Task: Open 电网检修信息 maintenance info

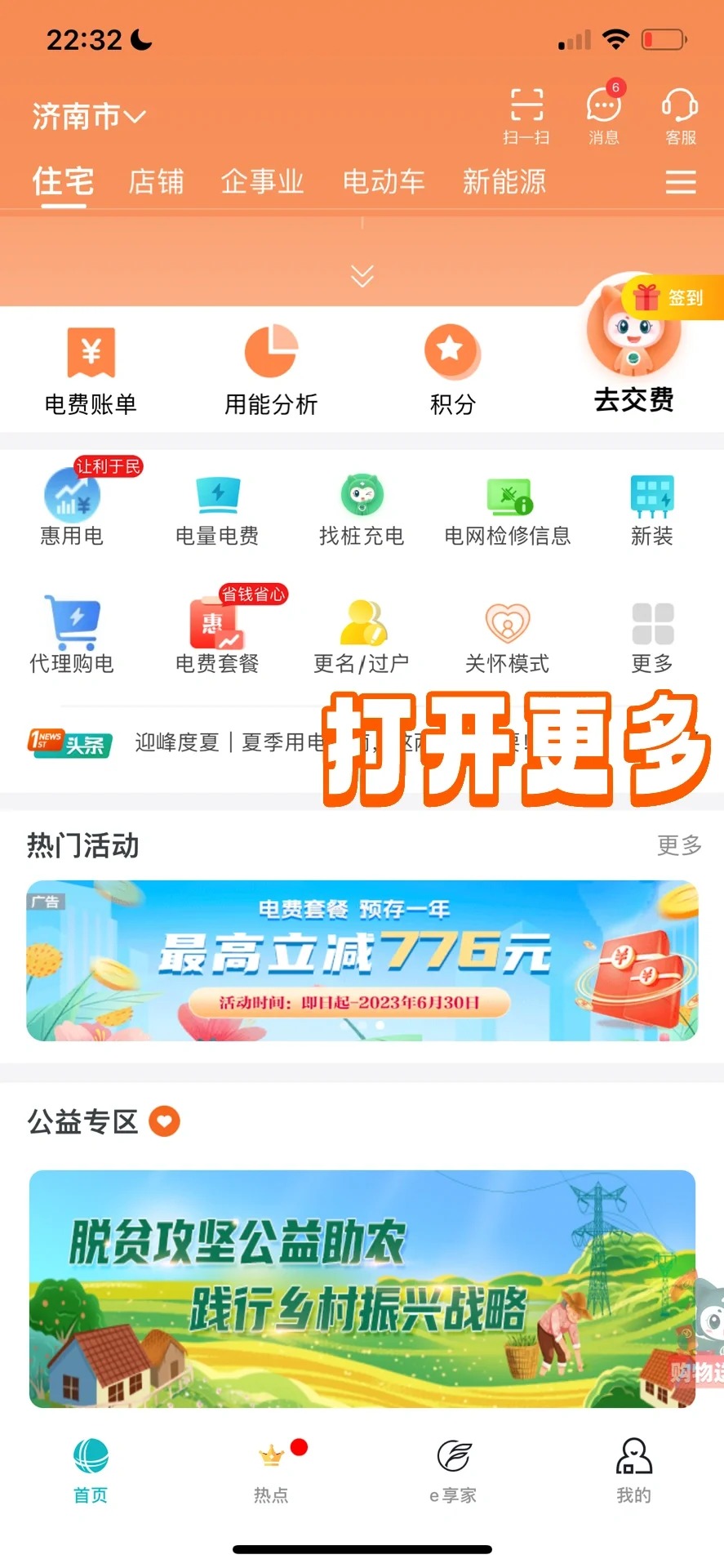Action: (x=507, y=510)
